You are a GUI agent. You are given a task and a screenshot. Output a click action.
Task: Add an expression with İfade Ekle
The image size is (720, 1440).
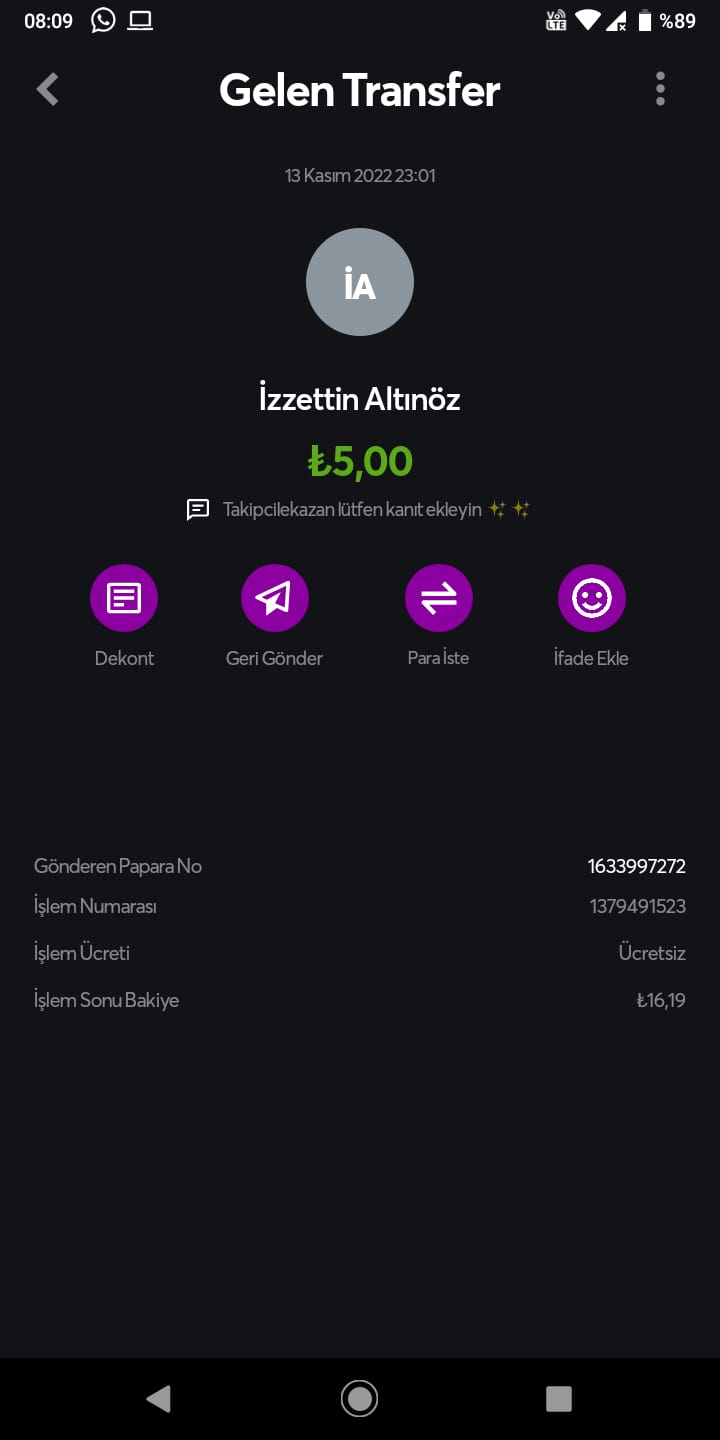pos(591,599)
